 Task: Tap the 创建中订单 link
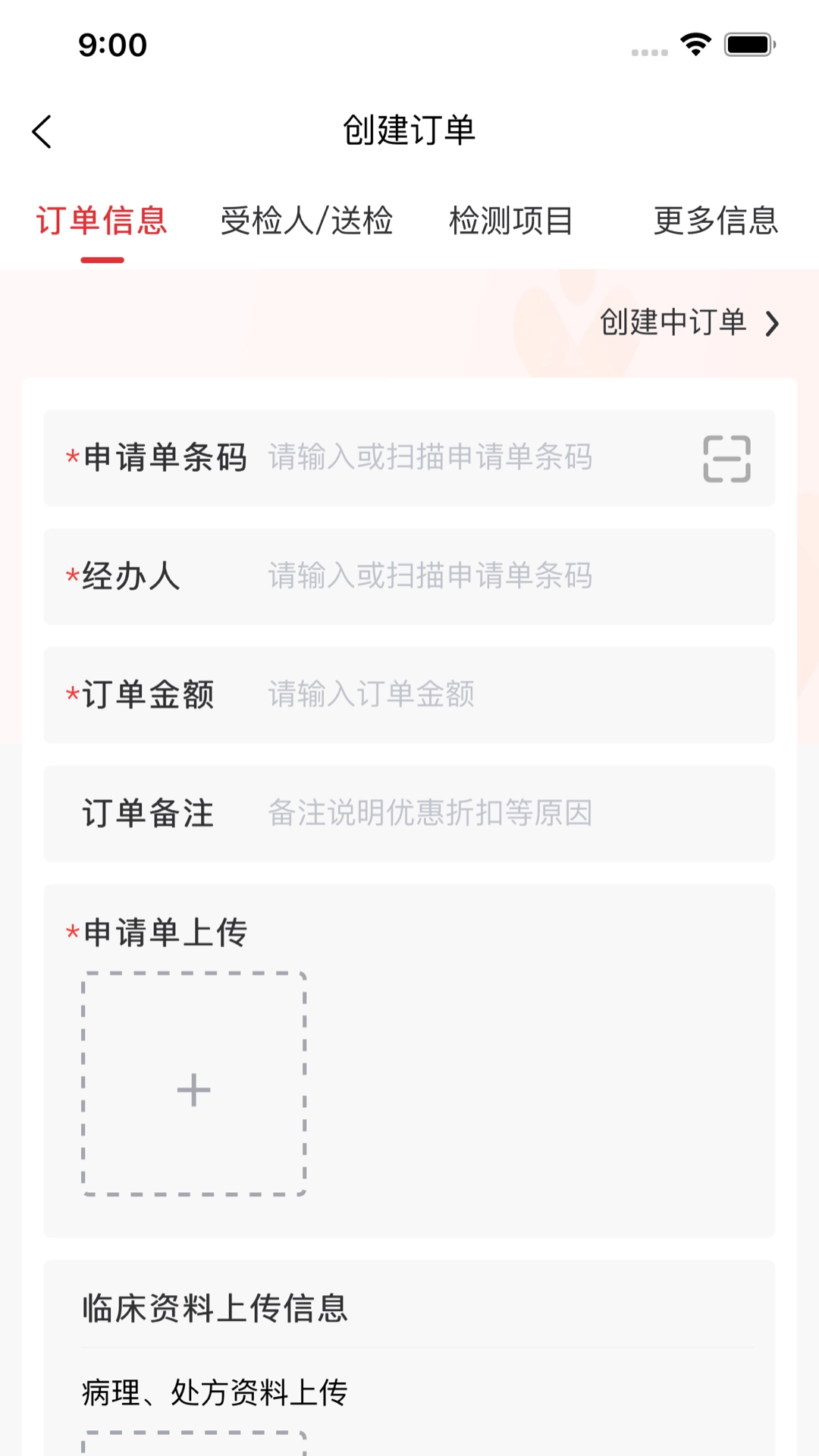pos(675,324)
